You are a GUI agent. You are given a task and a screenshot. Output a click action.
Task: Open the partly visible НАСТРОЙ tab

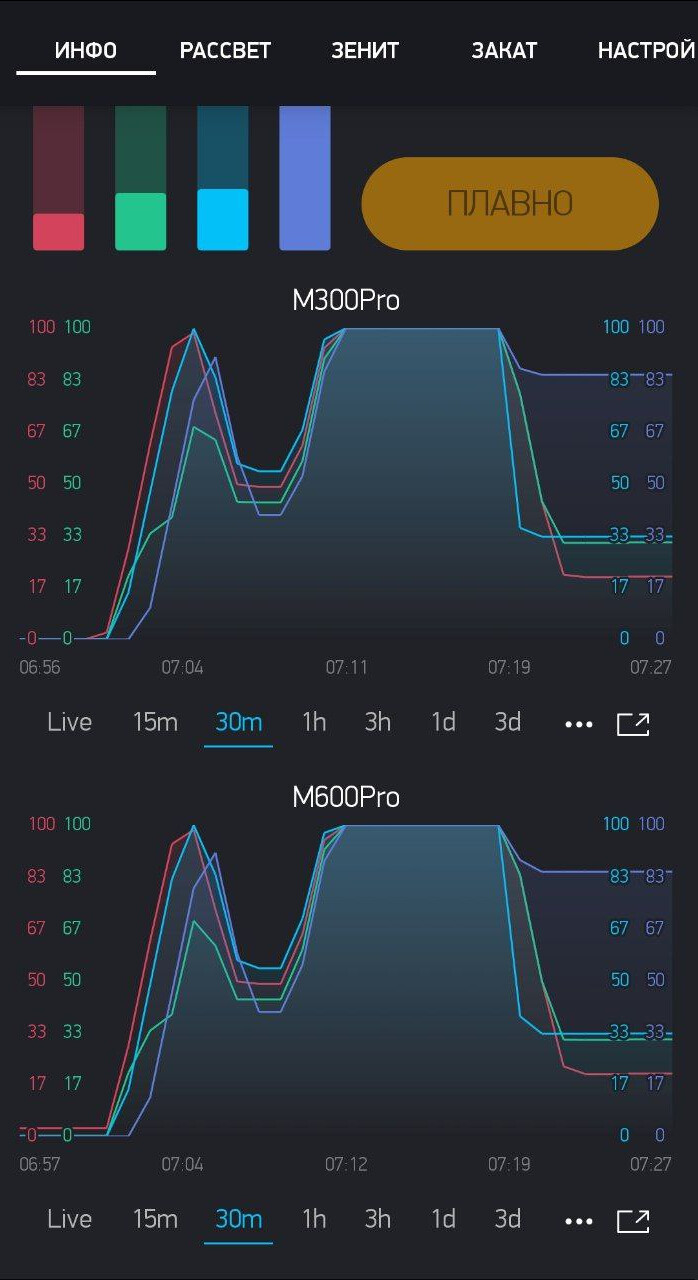(646, 51)
